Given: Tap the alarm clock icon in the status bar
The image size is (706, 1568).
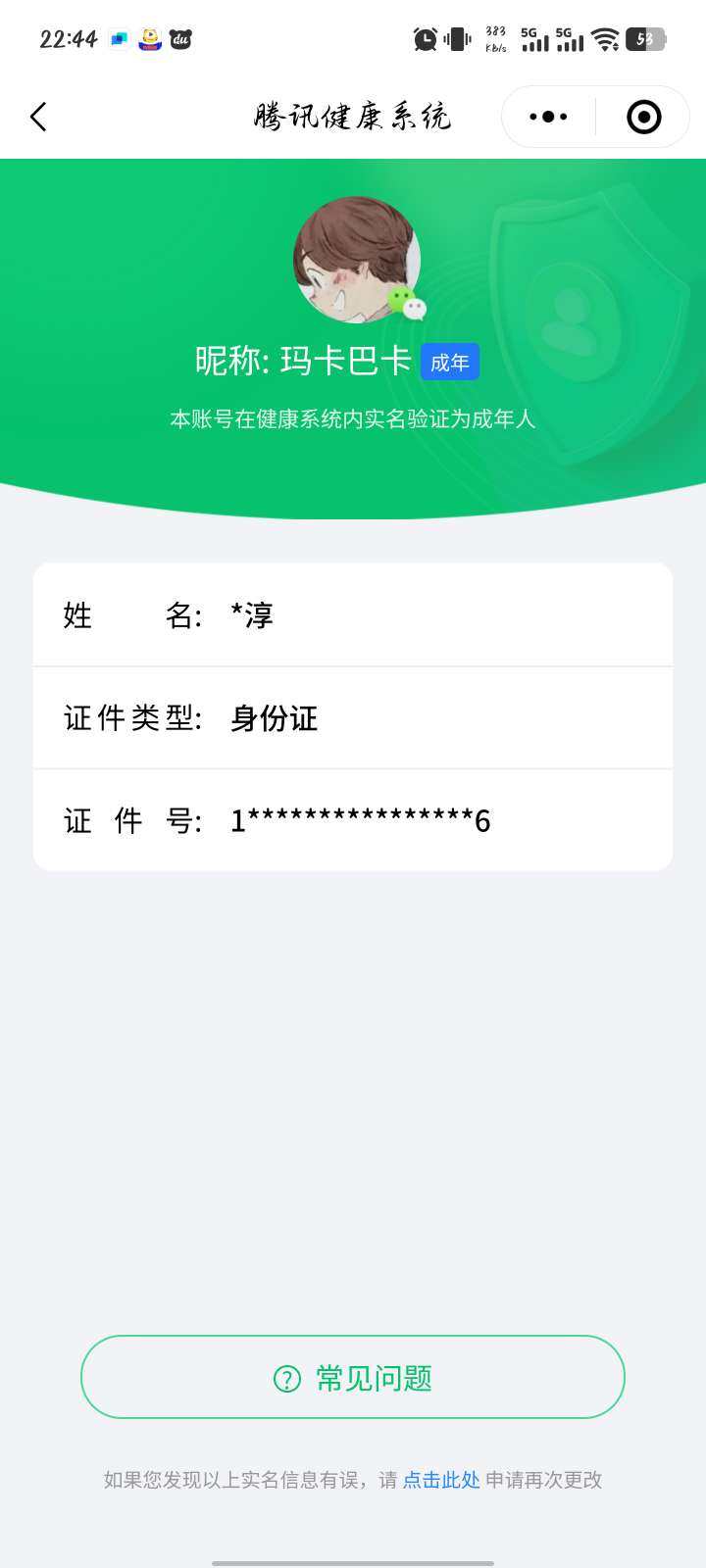Looking at the screenshot, I should [424, 37].
